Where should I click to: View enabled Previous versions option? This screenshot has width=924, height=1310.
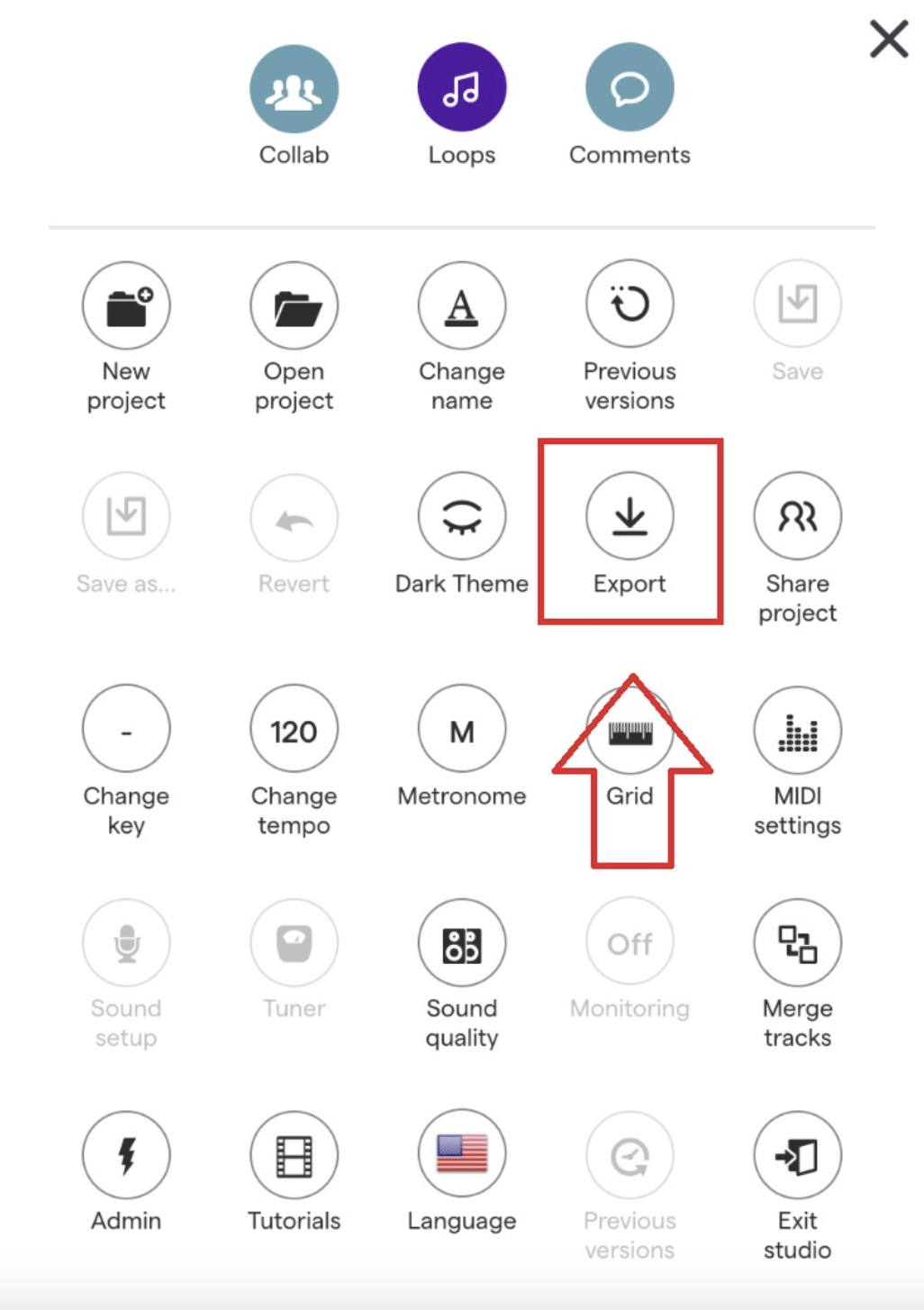pyautogui.click(x=629, y=305)
